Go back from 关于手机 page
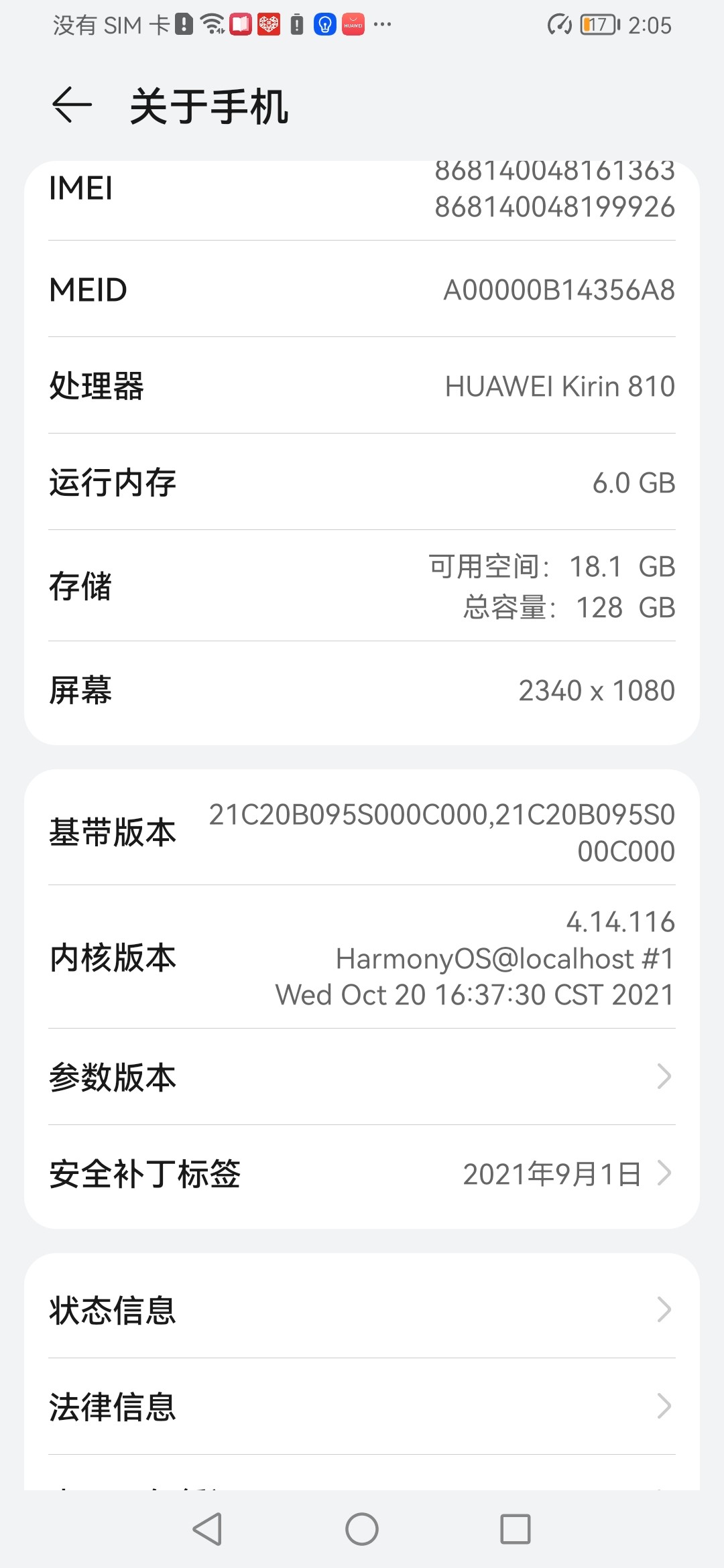Image resolution: width=724 pixels, height=1568 pixels. (x=72, y=105)
